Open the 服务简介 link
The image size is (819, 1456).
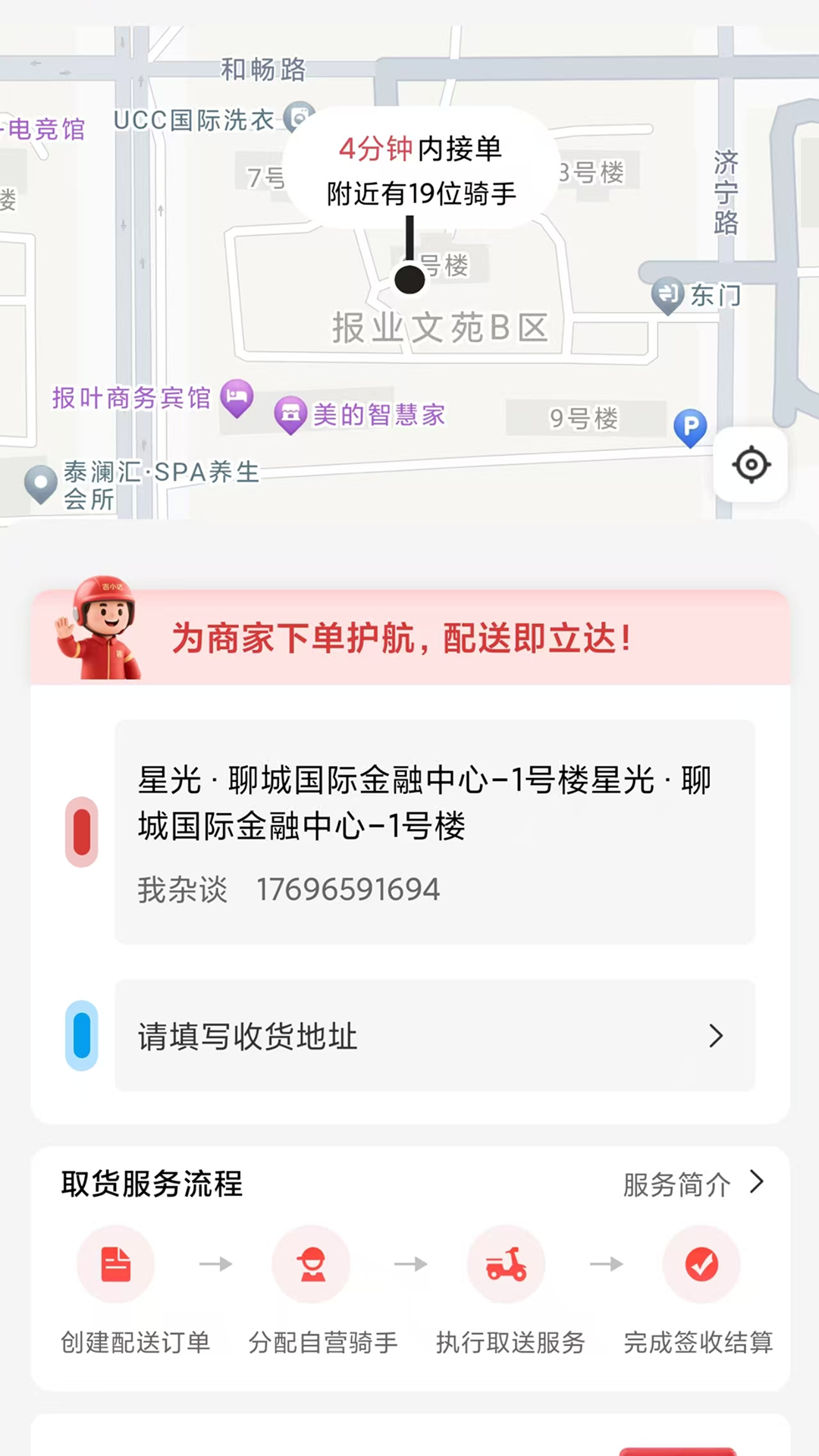pyautogui.click(x=692, y=1184)
